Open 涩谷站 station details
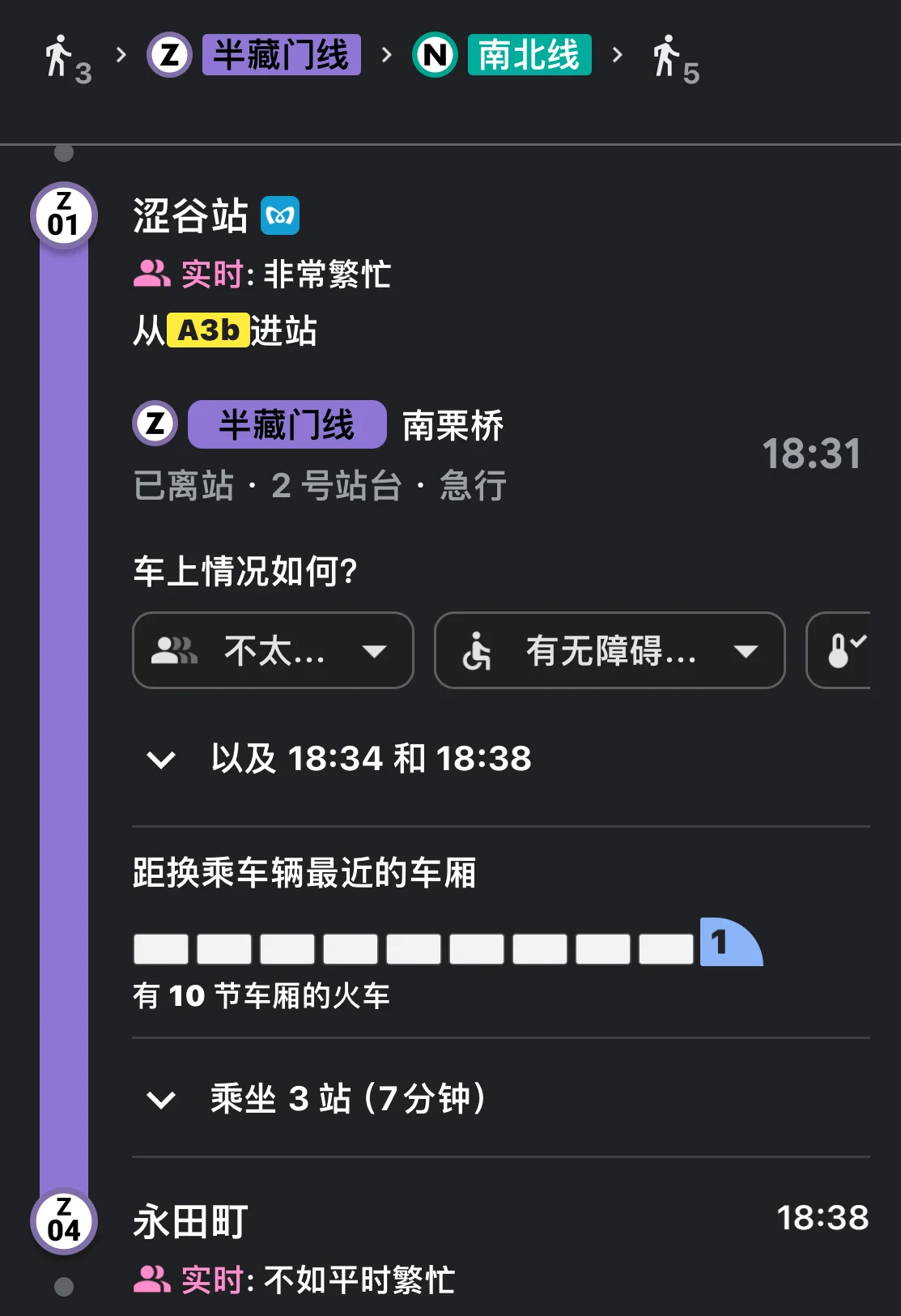The image size is (901, 1316). (191, 216)
